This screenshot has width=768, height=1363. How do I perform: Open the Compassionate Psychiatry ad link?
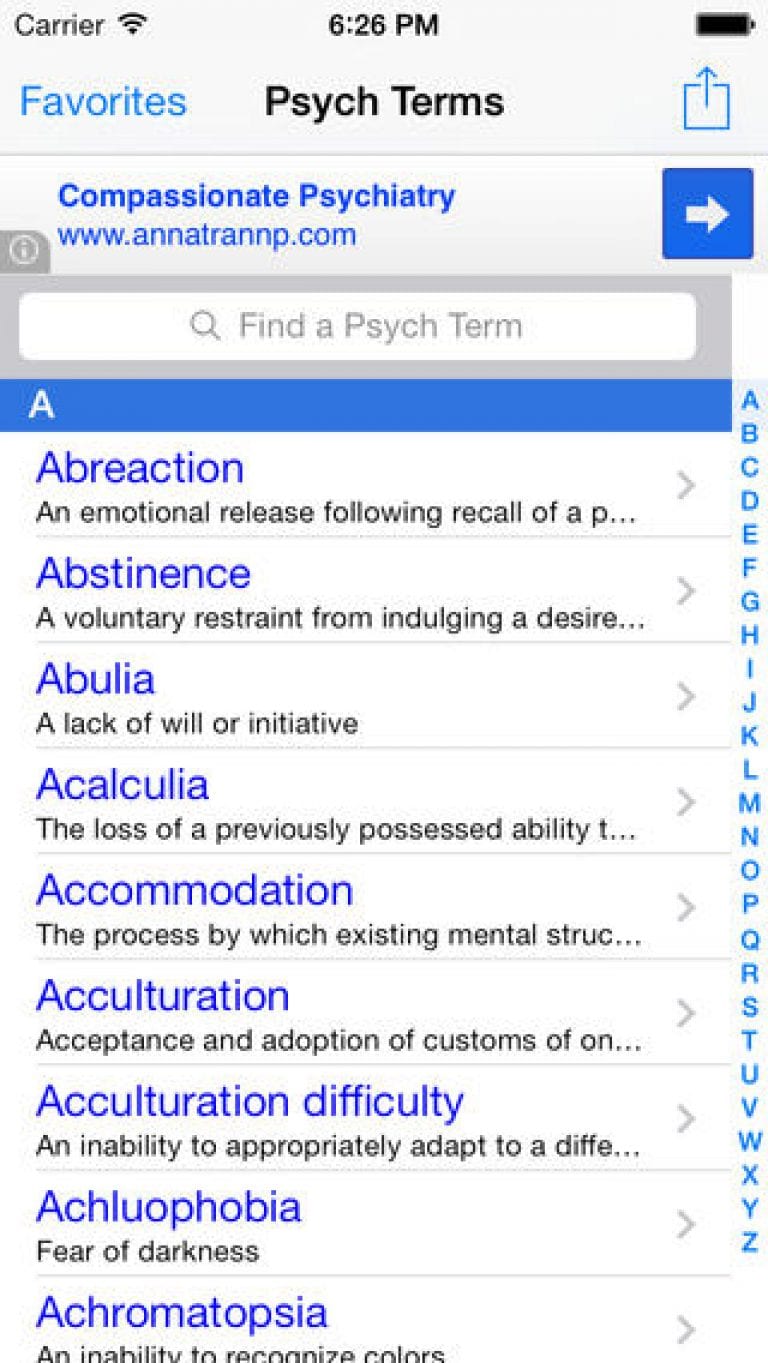click(x=257, y=196)
